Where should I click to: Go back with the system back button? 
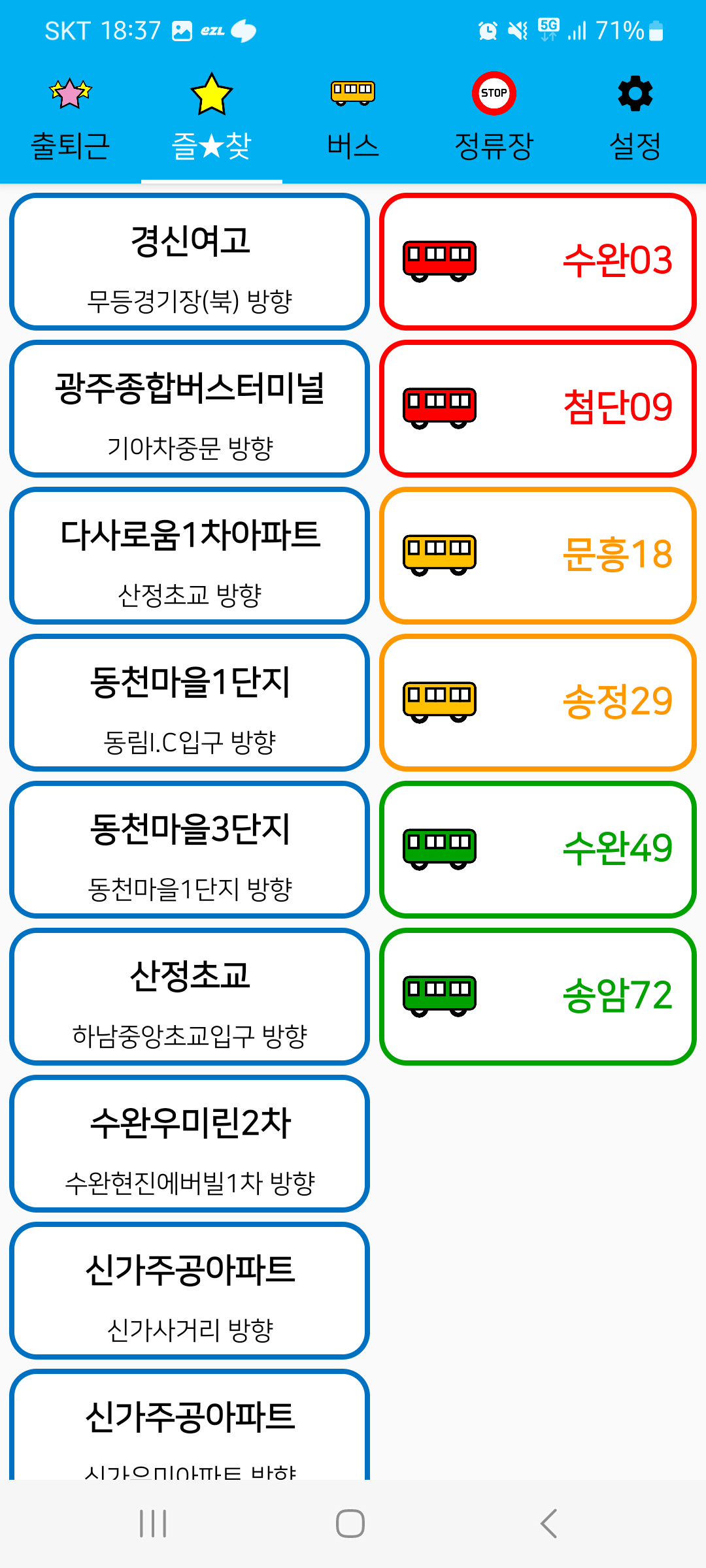[x=549, y=1524]
